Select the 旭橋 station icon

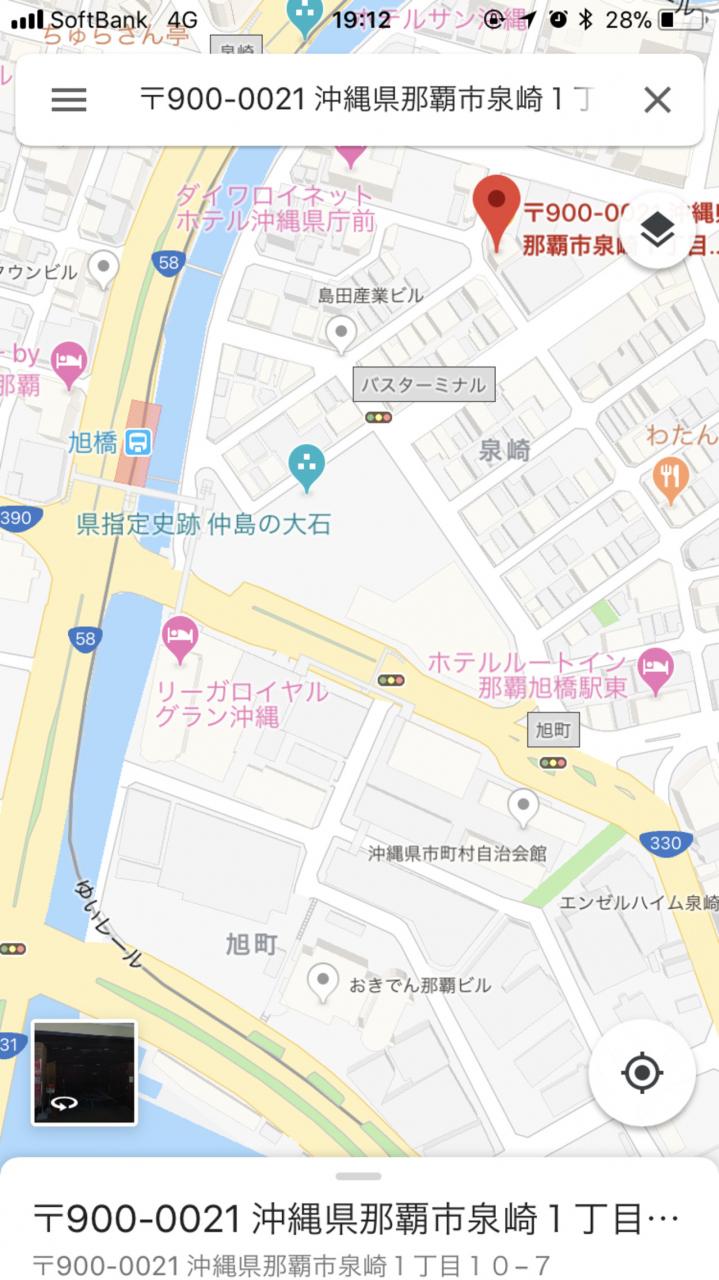(x=139, y=441)
